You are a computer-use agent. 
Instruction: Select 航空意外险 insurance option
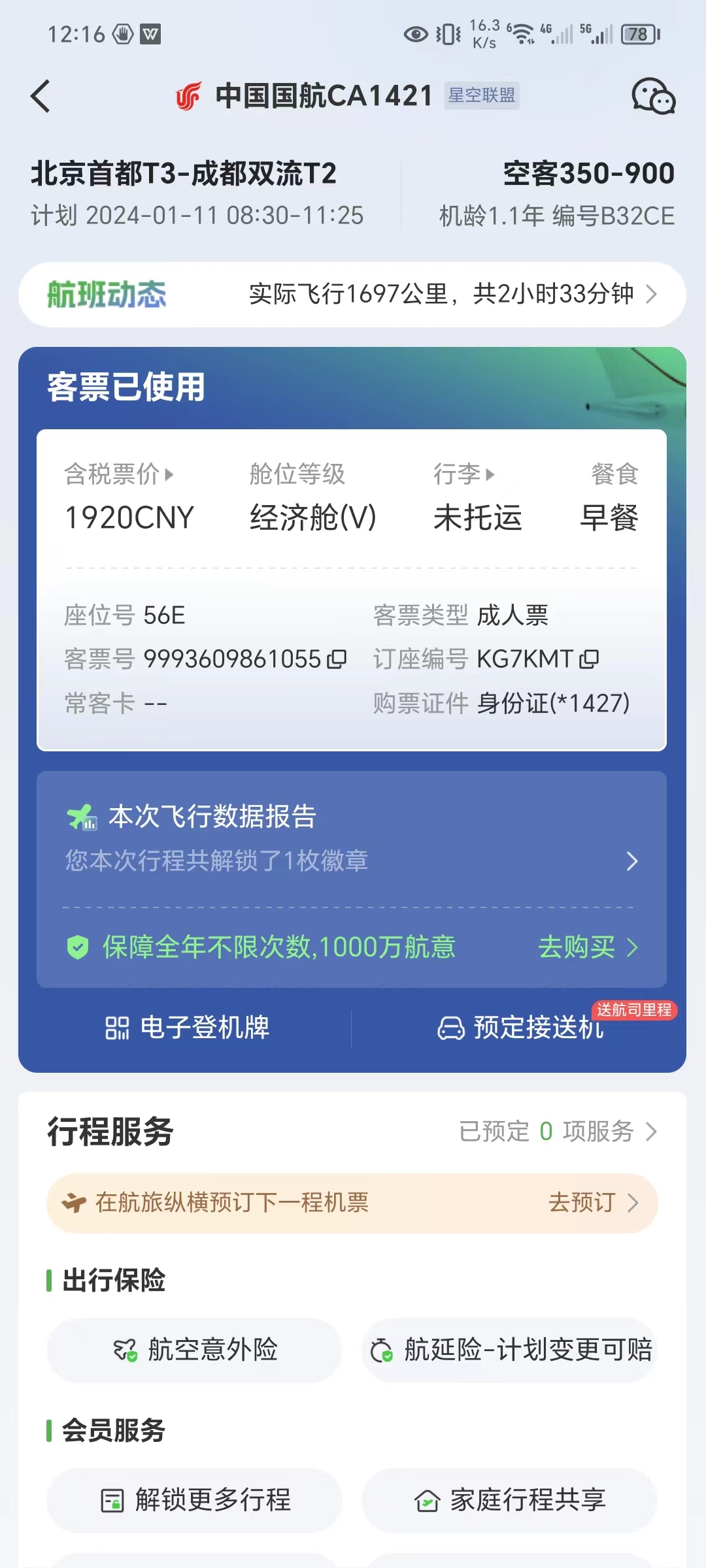(195, 1350)
